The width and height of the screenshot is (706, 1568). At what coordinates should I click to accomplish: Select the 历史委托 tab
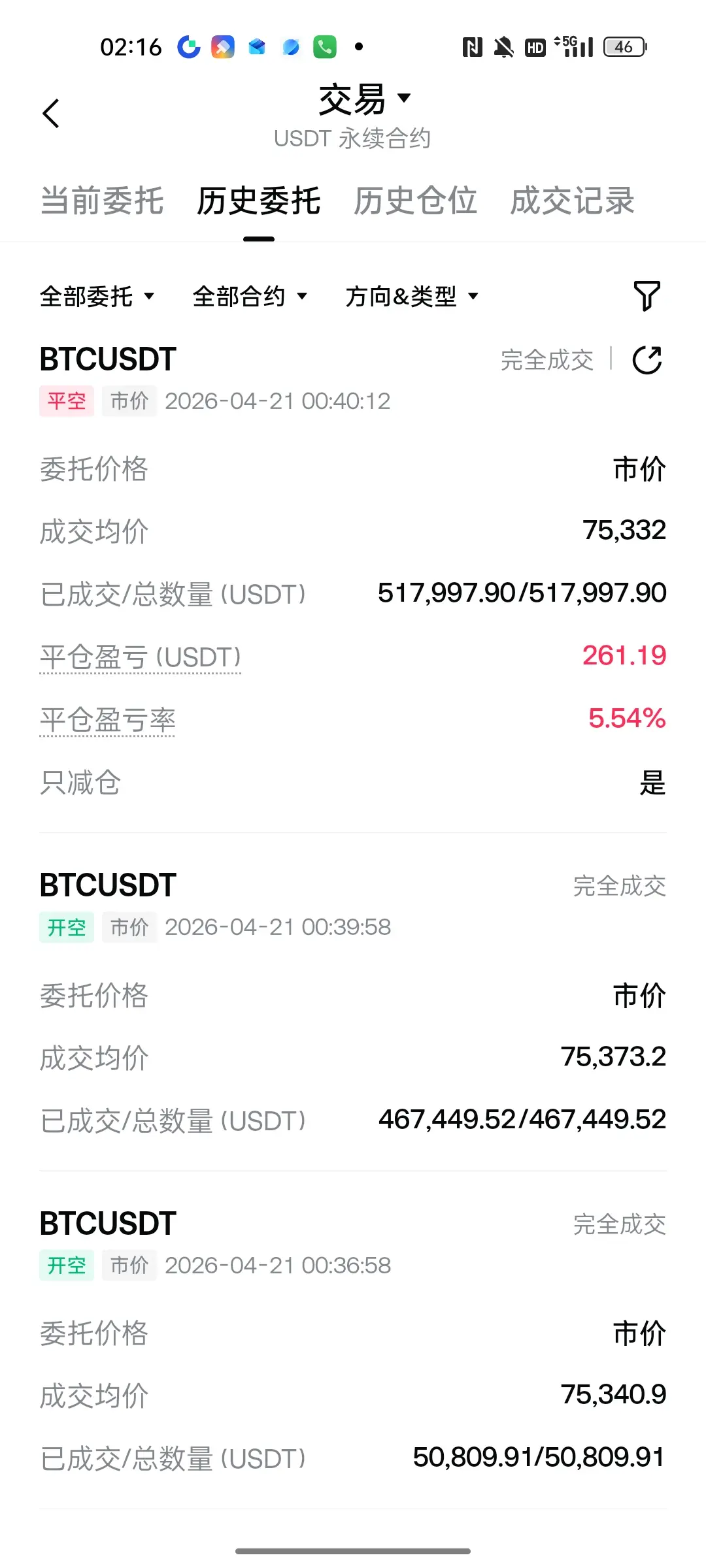click(x=259, y=201)
